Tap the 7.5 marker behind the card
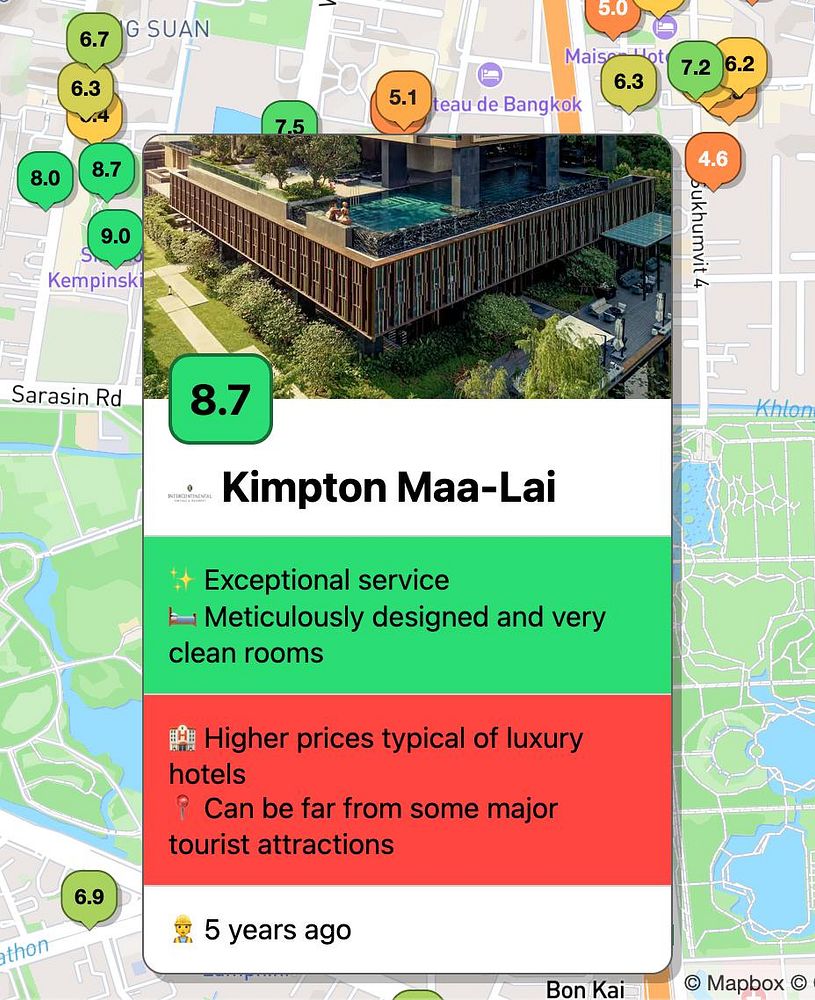The height and width of the screenshot is (1000, 815). pos(289,122)
